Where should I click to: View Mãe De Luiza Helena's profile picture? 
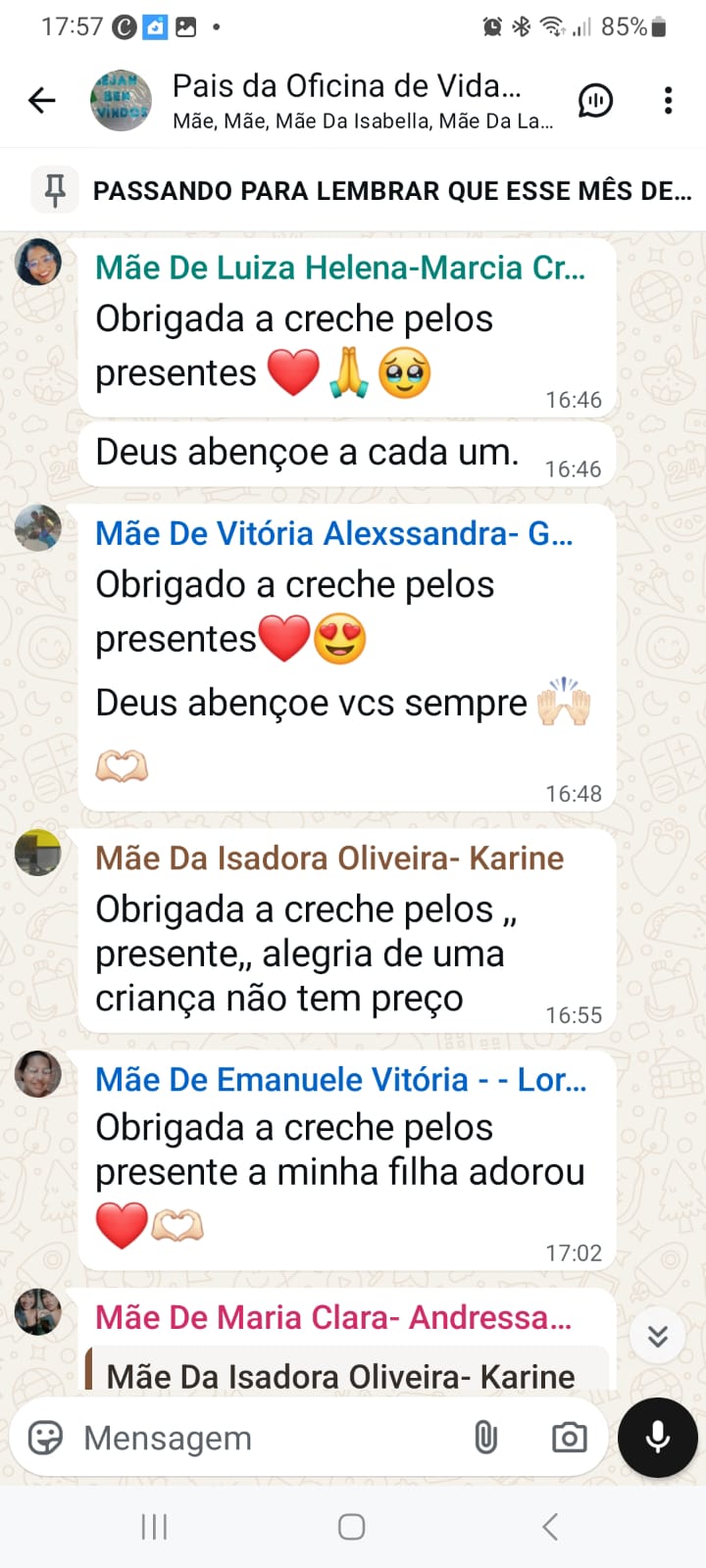[x=38, y=263]
